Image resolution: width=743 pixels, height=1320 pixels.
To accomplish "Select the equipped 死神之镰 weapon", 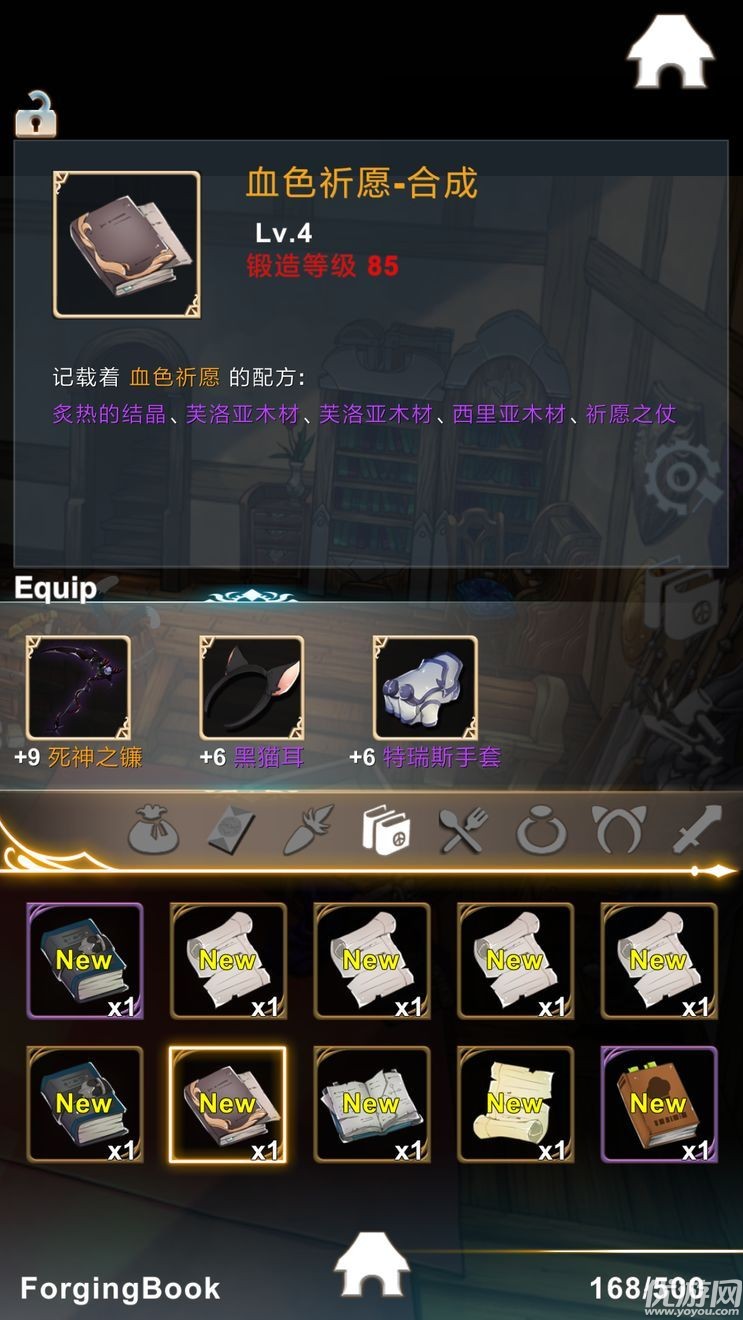I will pos(78,687).
